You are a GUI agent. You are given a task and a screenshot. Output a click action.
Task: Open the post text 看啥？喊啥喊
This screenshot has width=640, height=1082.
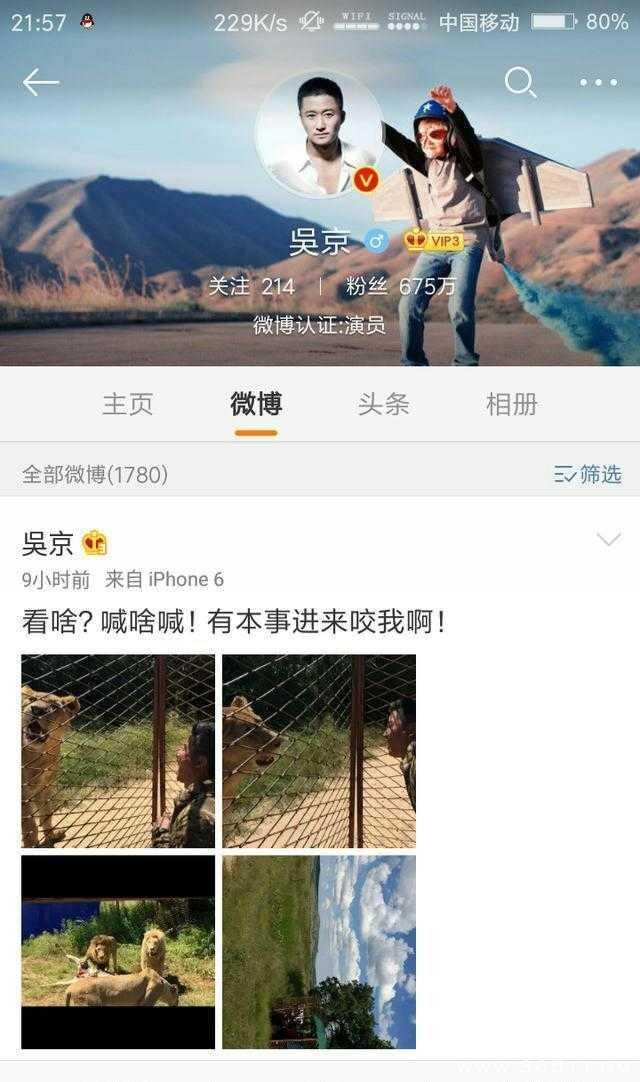(x=234, y=622)
